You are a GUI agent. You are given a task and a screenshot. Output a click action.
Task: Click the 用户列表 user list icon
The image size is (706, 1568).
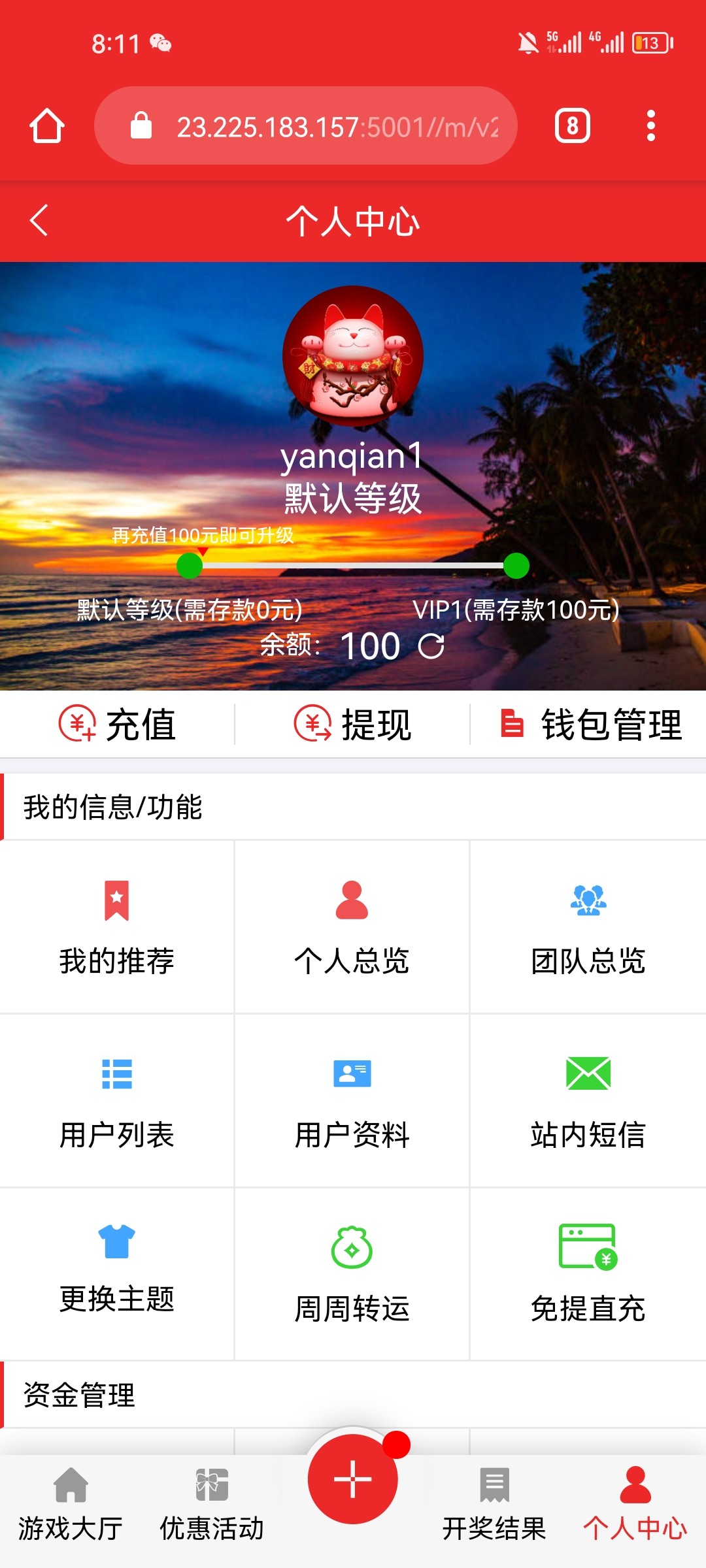pyautogui.click(x=116, y=1091)
